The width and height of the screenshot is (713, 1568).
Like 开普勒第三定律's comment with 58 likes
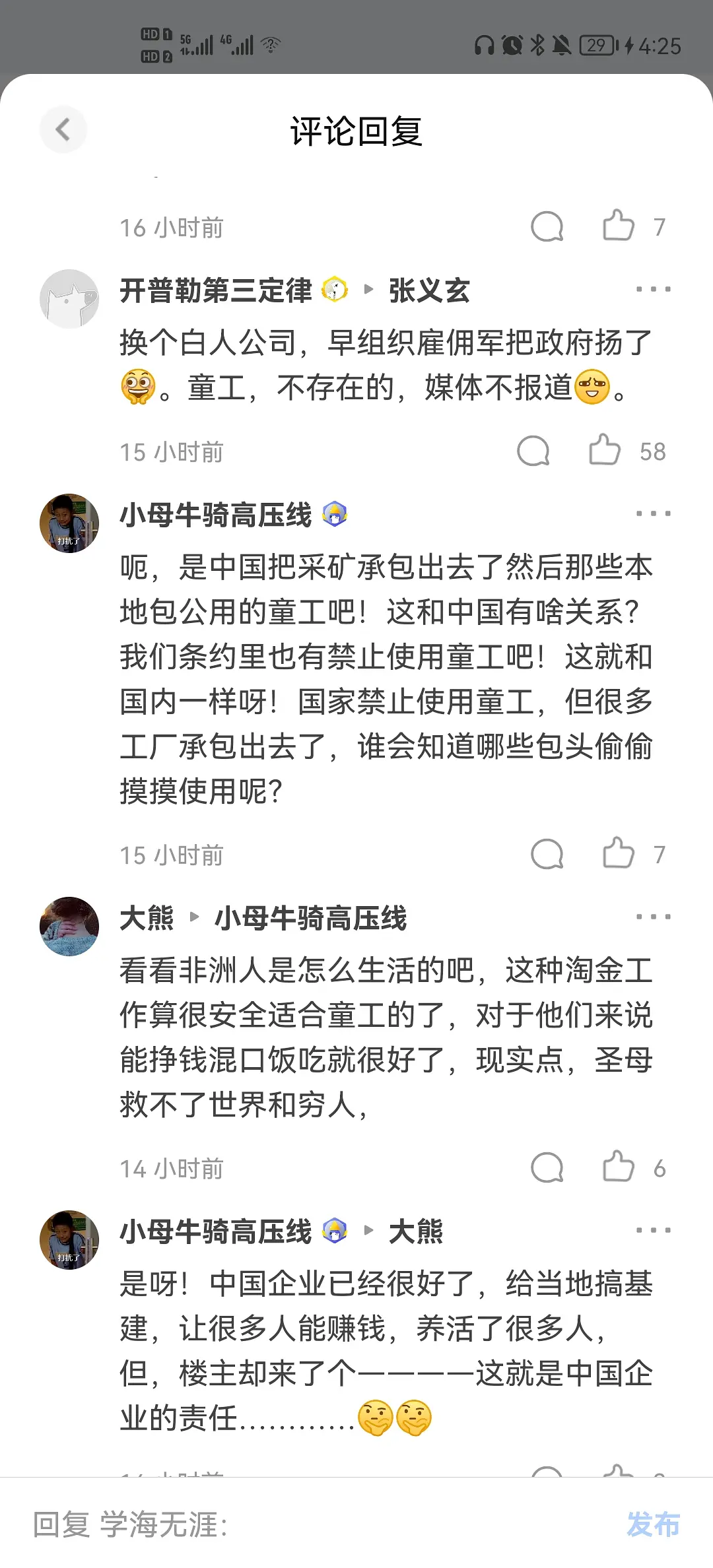pos(604,451)
